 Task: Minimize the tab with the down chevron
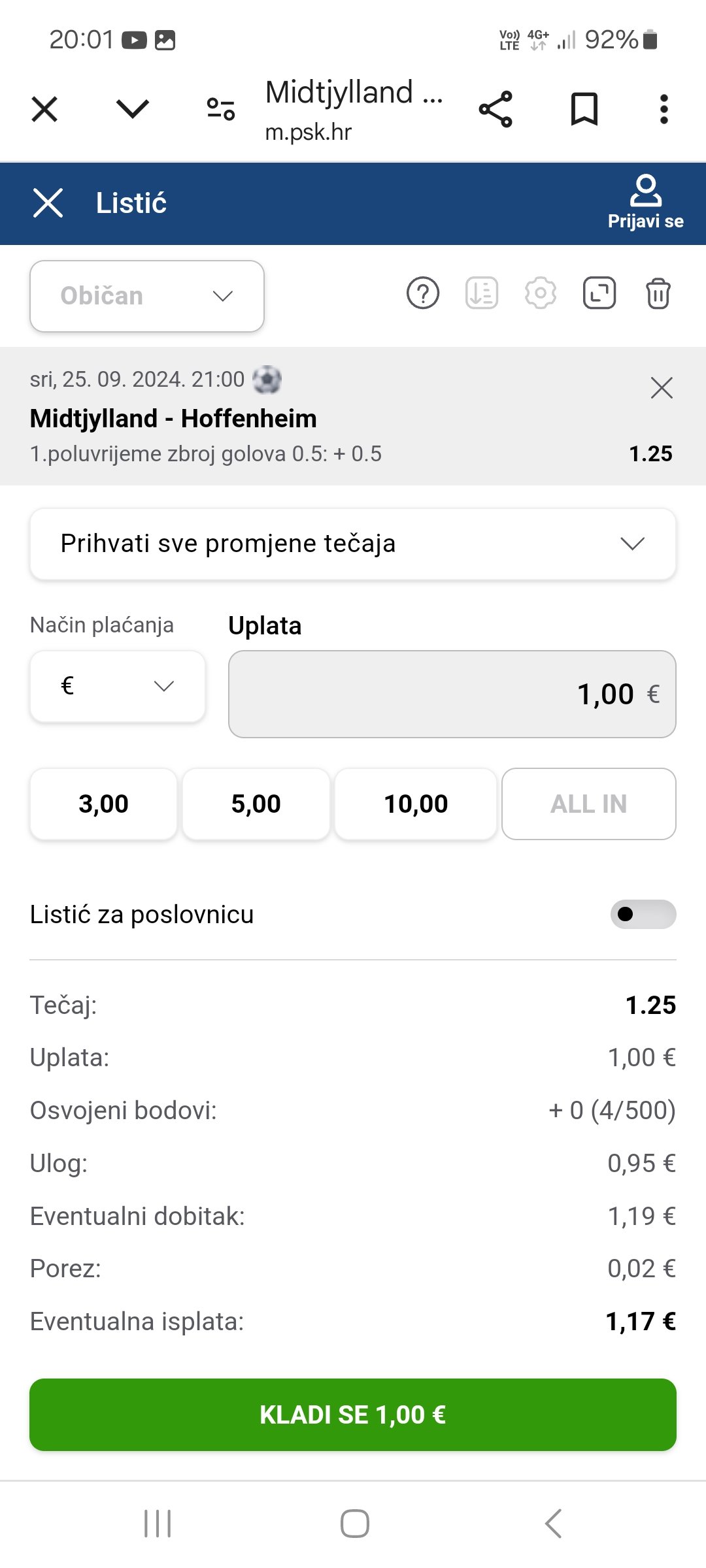tap(133, 109)
